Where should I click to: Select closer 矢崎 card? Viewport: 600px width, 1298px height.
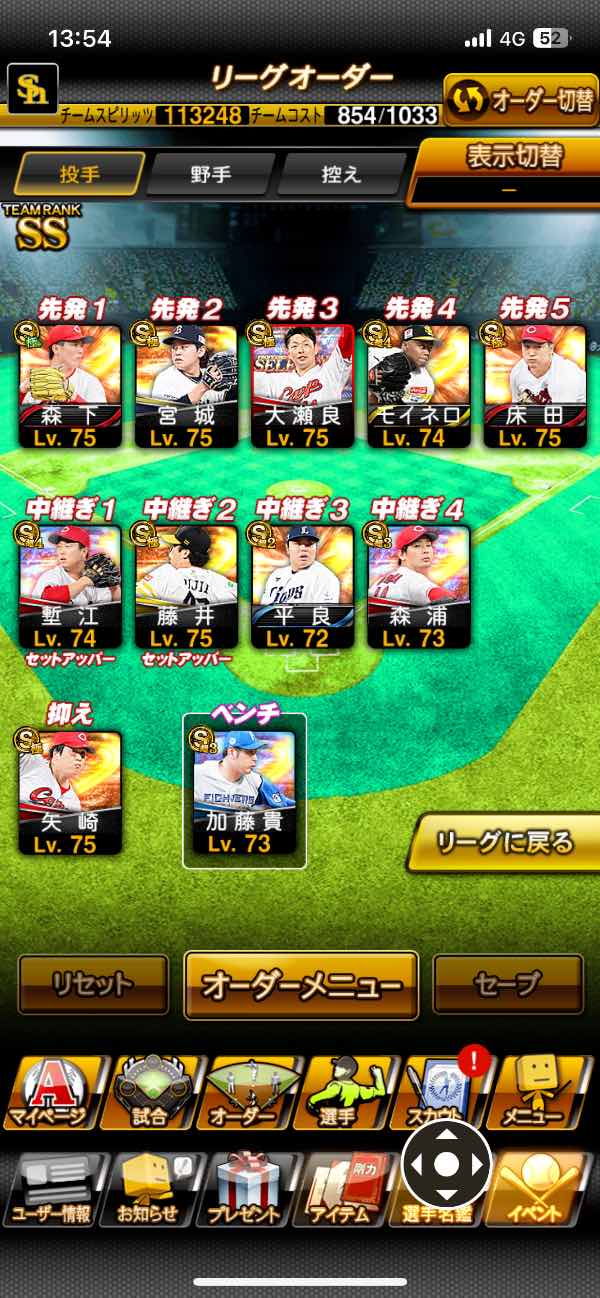(x=71, y=792)
